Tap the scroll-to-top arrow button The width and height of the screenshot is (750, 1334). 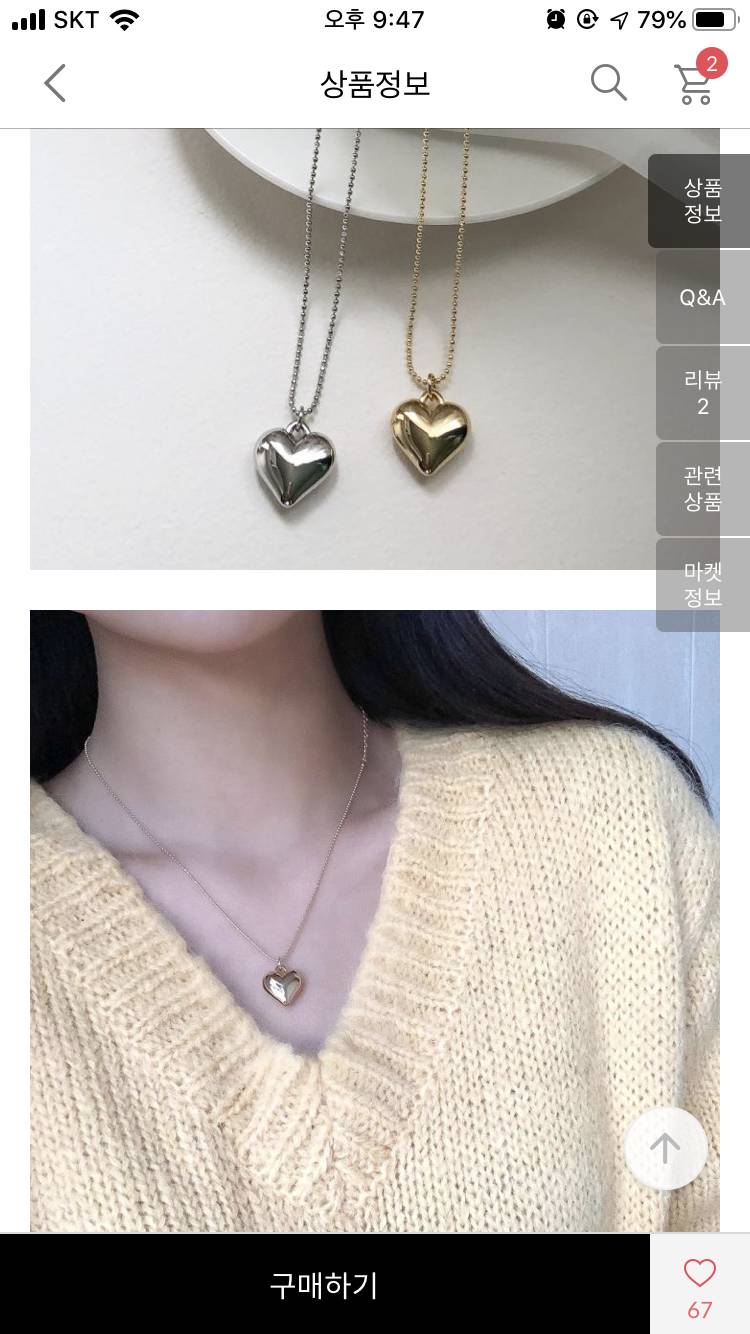665,1148
